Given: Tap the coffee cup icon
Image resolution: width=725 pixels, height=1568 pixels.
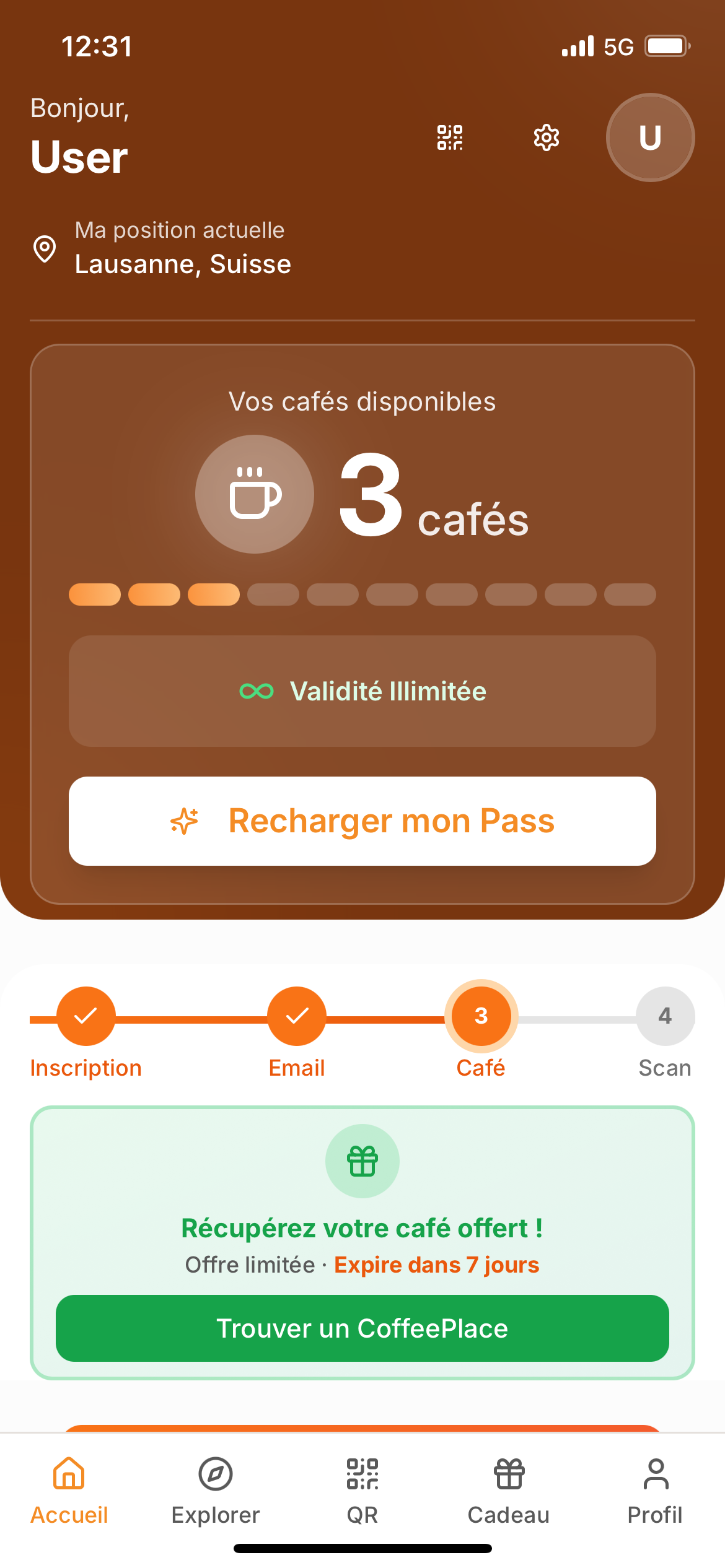Looking at the screenshot, I should pyautogui.click(x=254, y=494).
